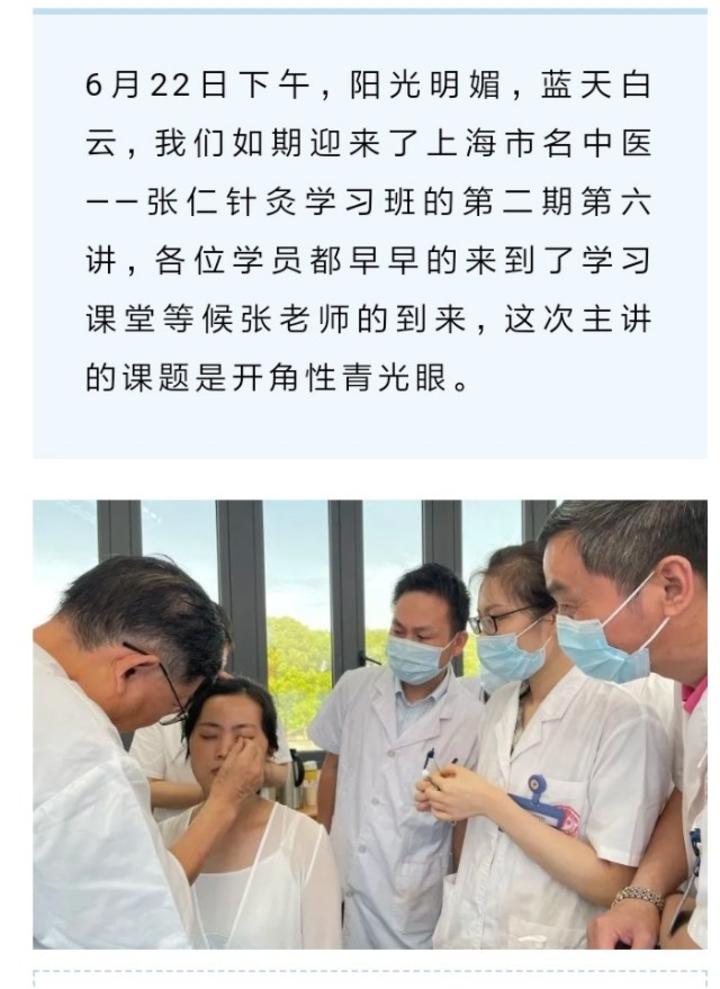Open the acupuncture demonstration photo in the article
Viewport: 720px width, 989px height.
370,724
